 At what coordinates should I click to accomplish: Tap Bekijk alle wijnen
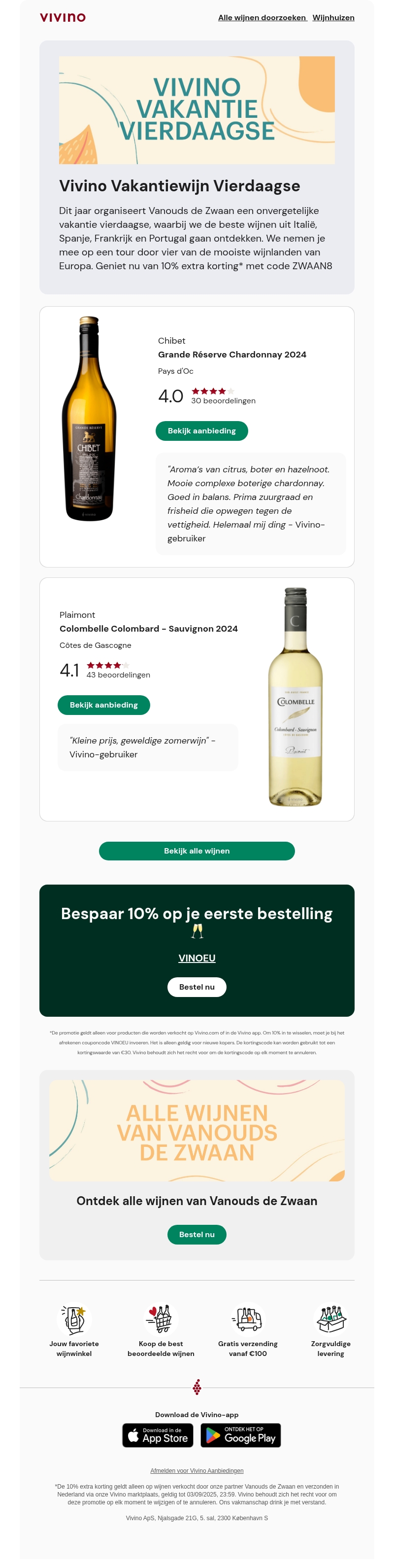[x=197, y=851]
